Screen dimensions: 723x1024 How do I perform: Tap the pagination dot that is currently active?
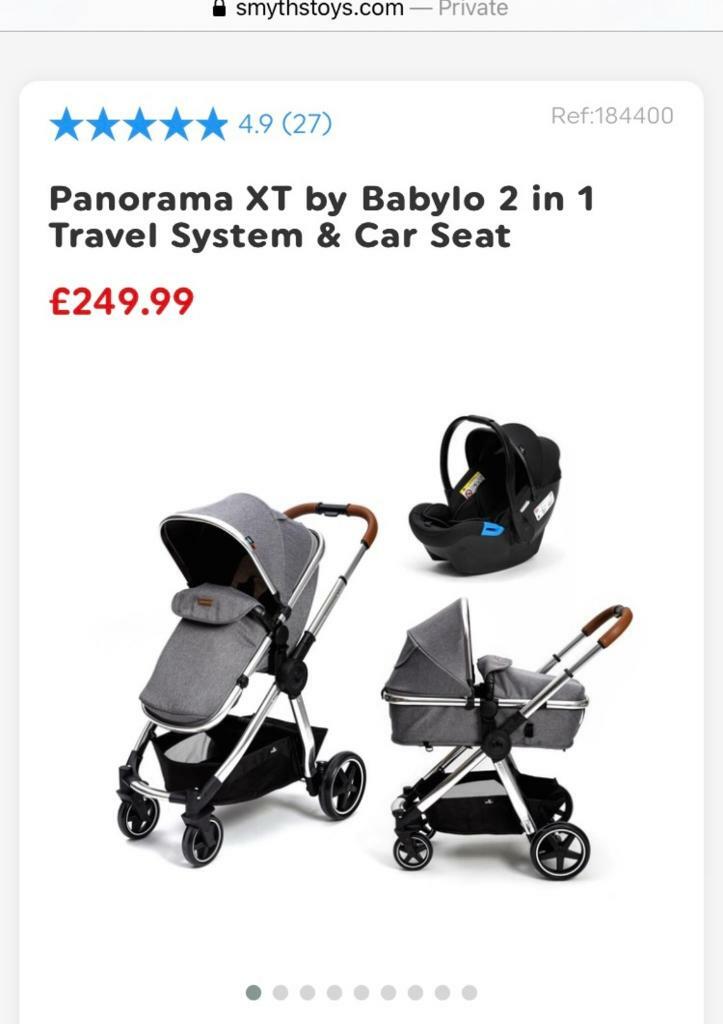(x=253, y=989)
